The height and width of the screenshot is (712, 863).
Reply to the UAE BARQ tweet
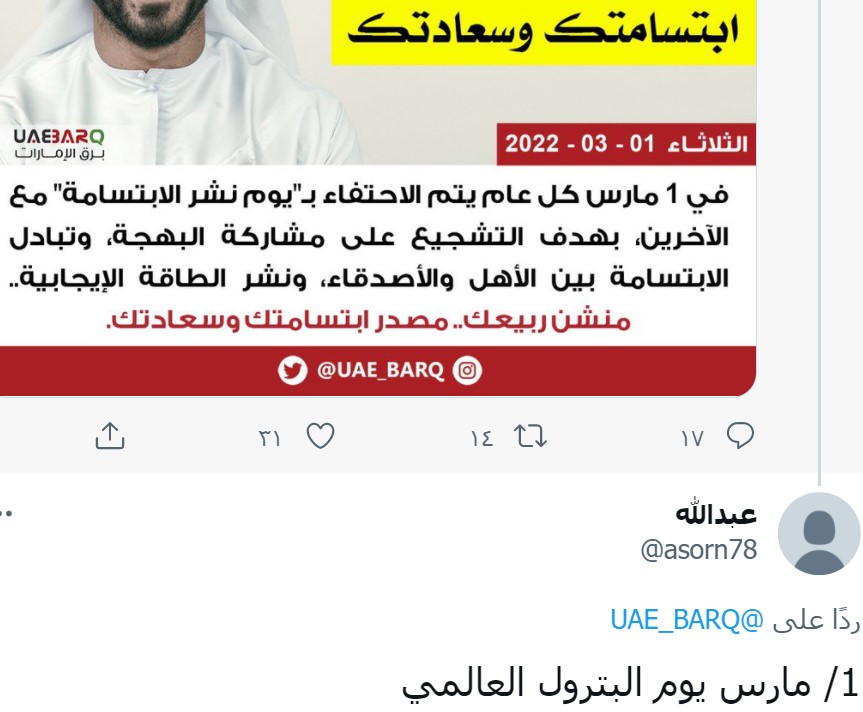(739, 436)
